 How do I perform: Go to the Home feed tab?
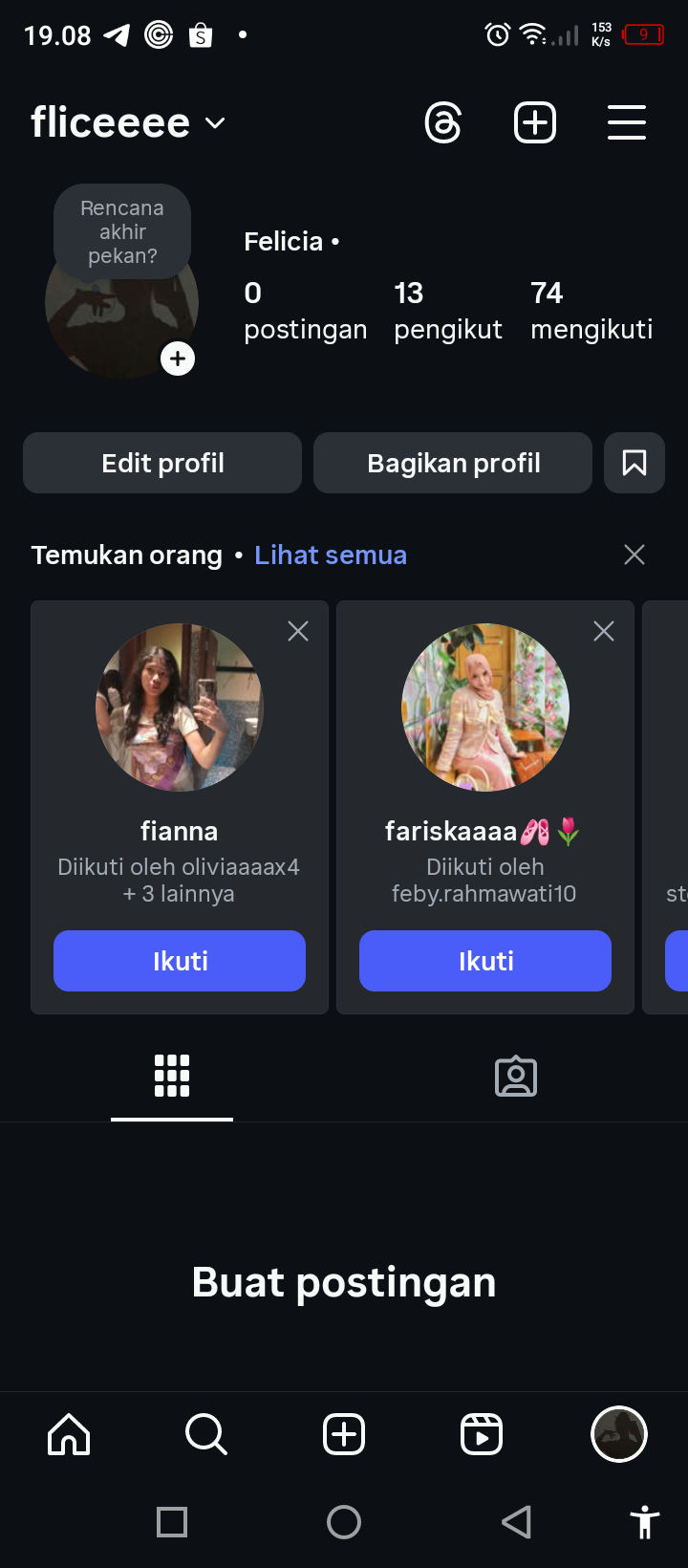click(69, 1434)
